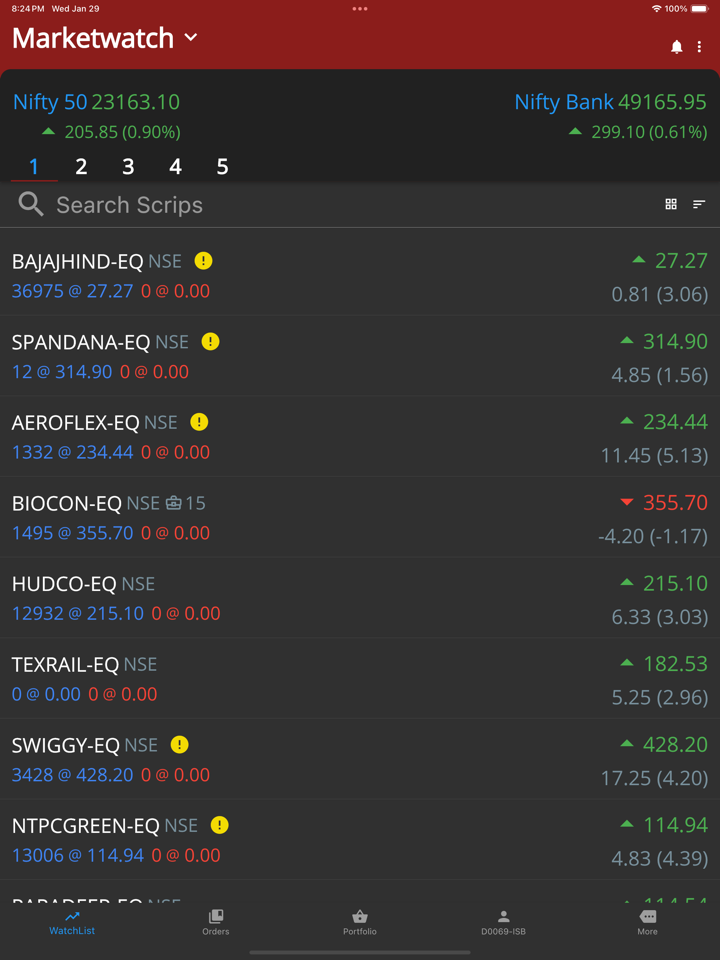Select the BIOCON-EQ row
This screenshot has width=720, height=960.
click(360, 517)
